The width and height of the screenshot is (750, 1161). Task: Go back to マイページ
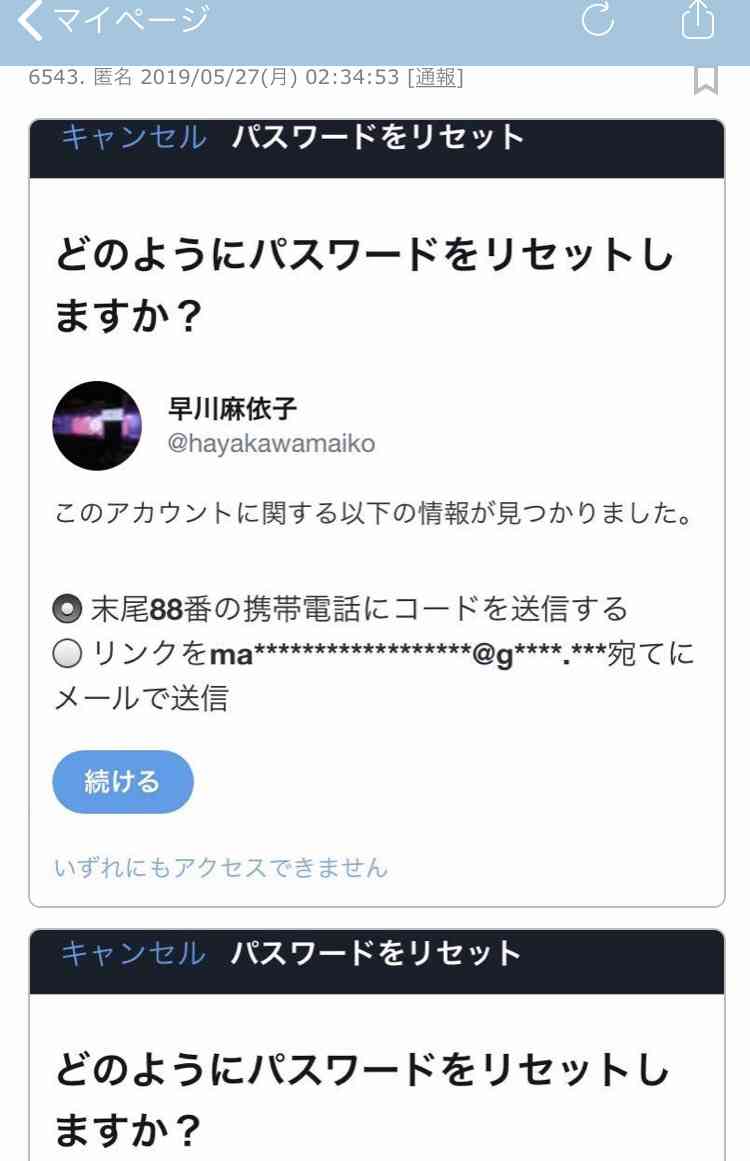(x=112, y=20)
